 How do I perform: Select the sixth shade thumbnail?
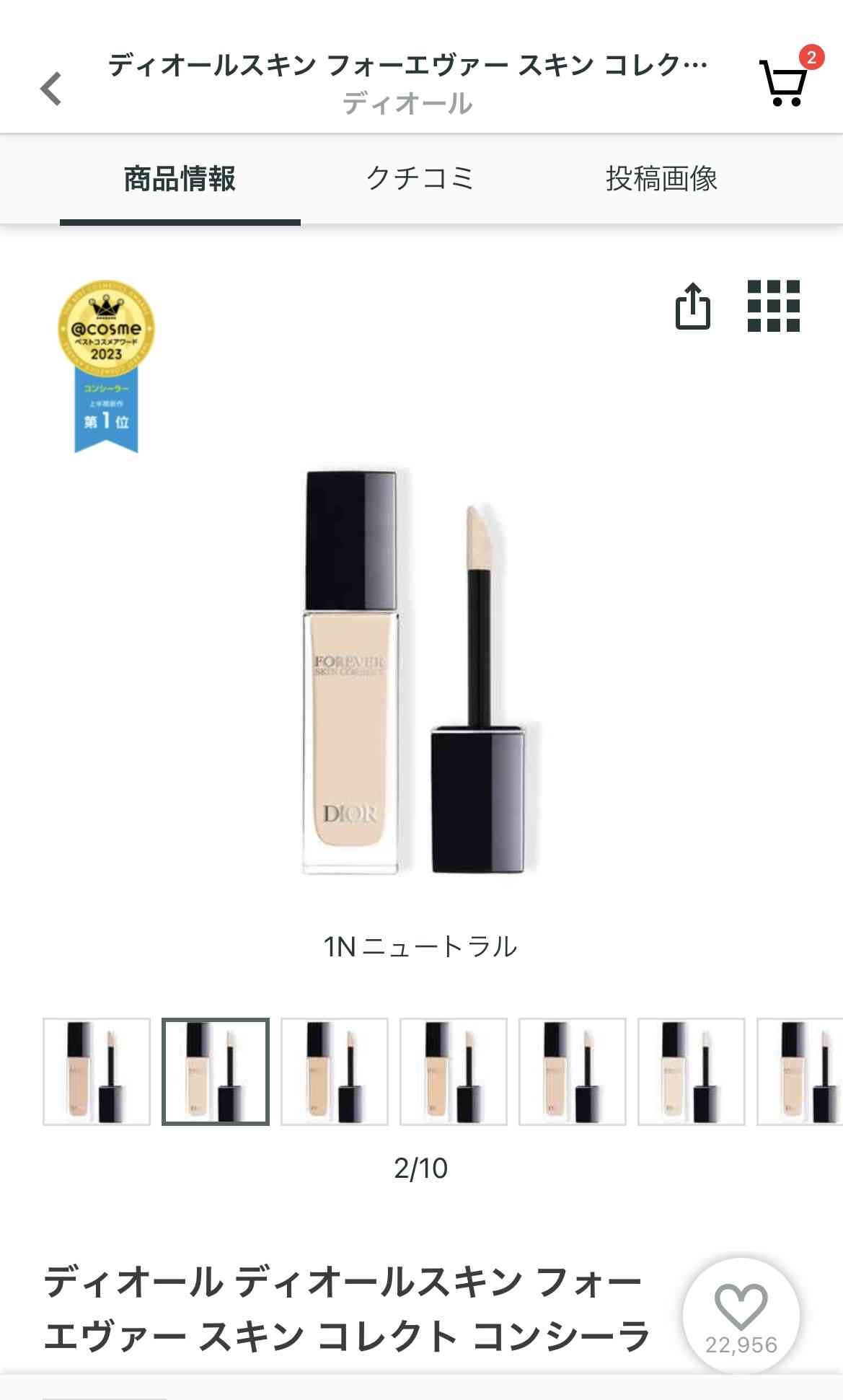click(x=692, y=1071)
